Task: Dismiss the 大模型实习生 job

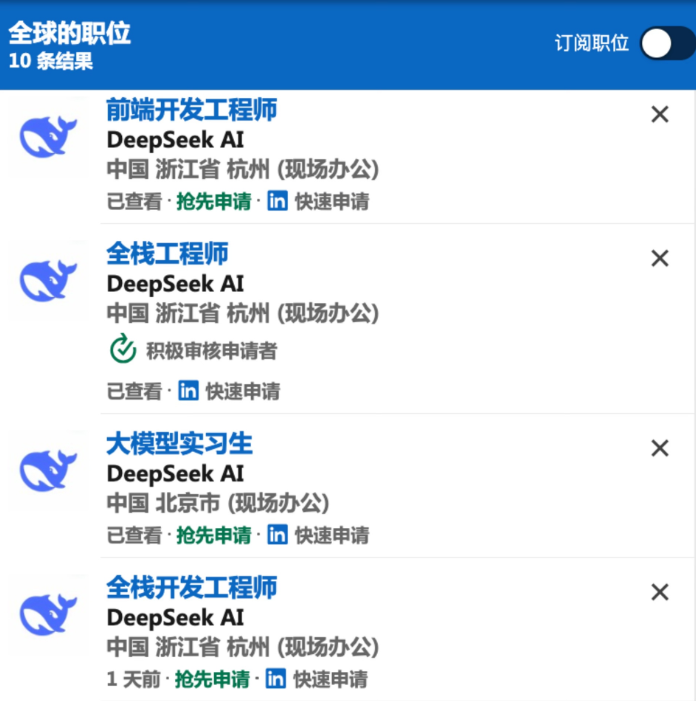Action: 660,448
